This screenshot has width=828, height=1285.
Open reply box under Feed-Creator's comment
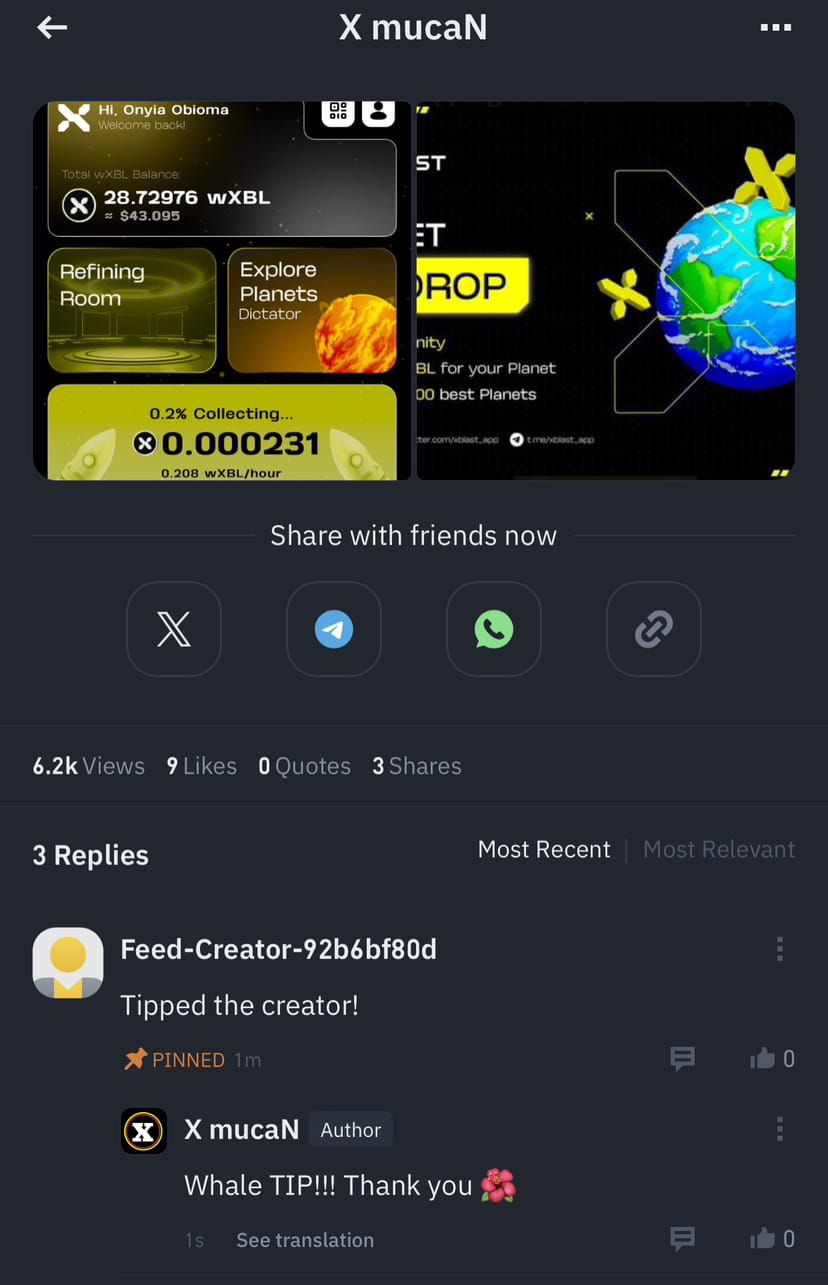683,1059
